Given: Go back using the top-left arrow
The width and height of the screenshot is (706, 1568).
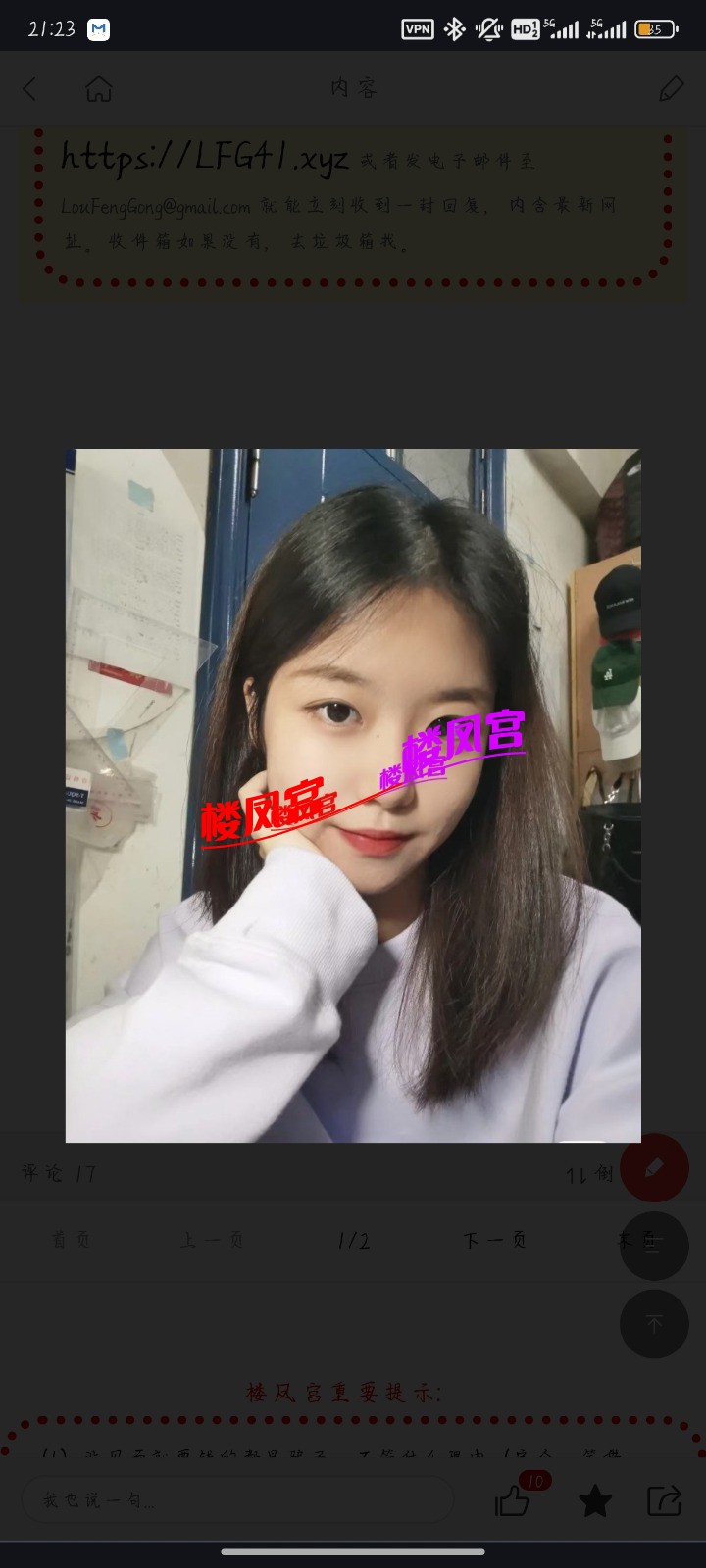Looking at the screenshot, I should pyautogui.click(x=29, y=89).
